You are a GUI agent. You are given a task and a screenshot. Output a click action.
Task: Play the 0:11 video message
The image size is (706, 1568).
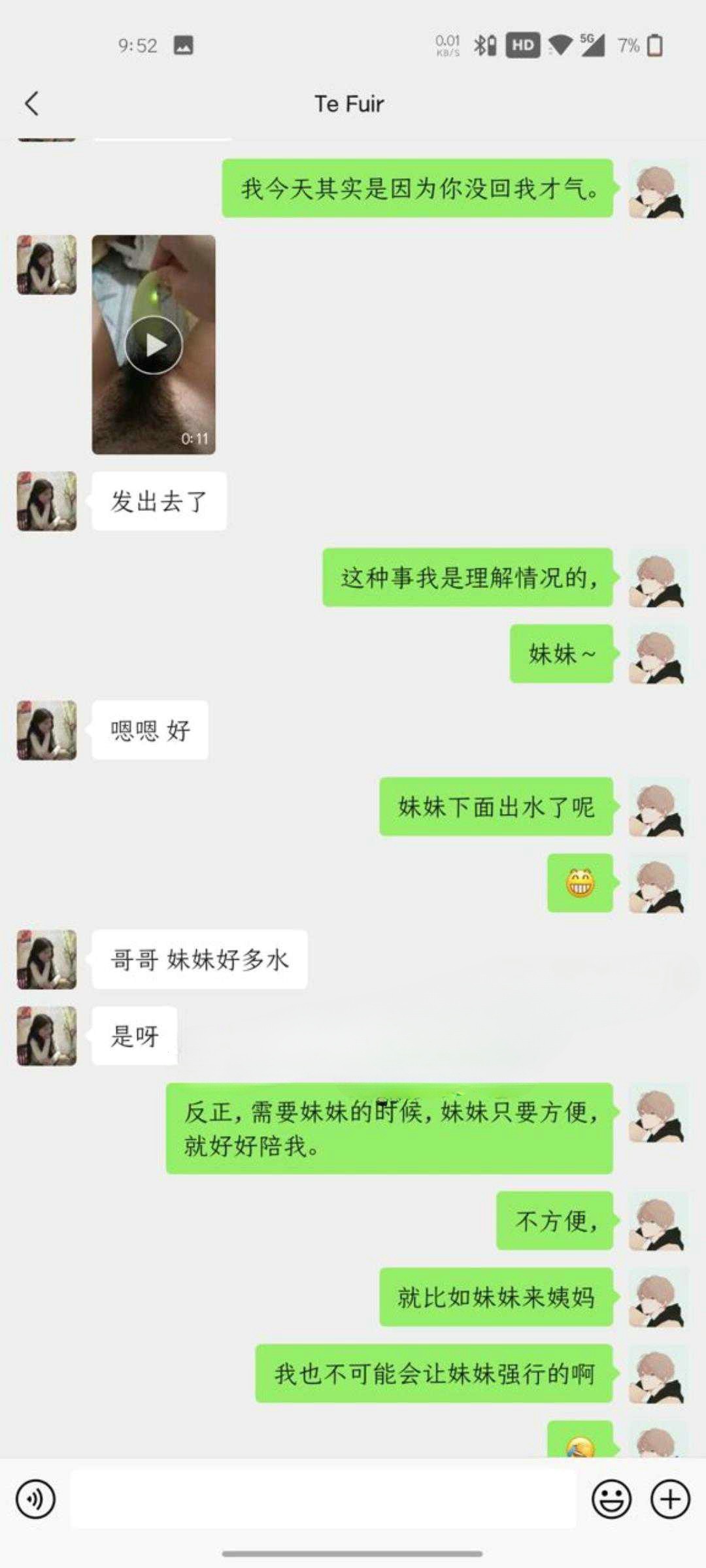(x=154, y=345)
